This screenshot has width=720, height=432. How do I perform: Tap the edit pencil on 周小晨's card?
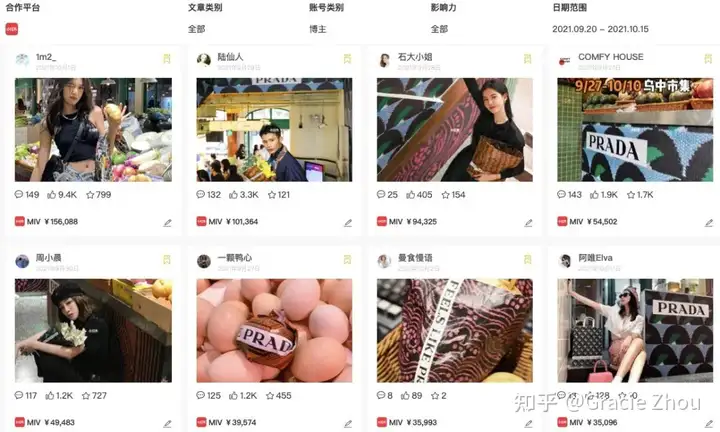[167, 422]
